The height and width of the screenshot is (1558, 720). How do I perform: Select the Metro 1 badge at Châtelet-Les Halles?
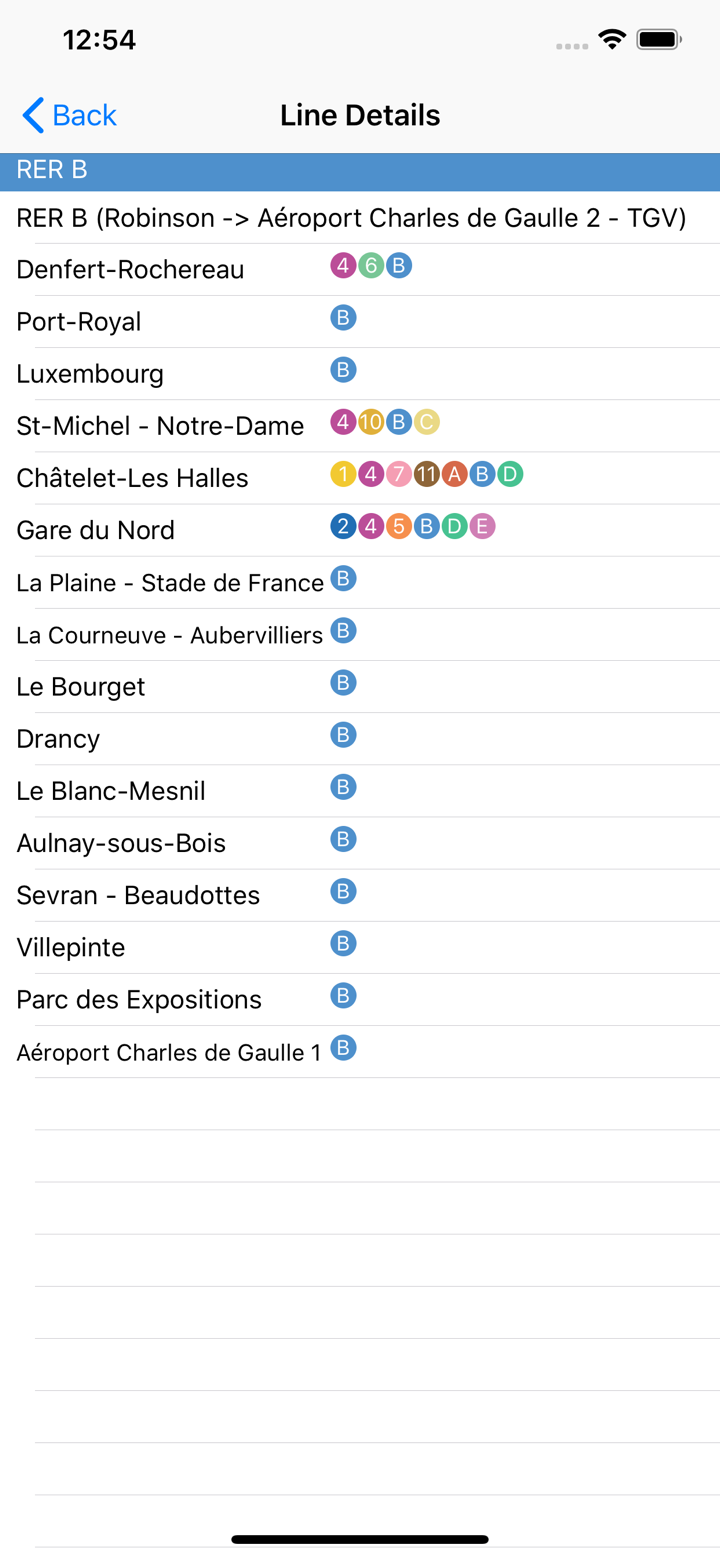coord(343,473)
